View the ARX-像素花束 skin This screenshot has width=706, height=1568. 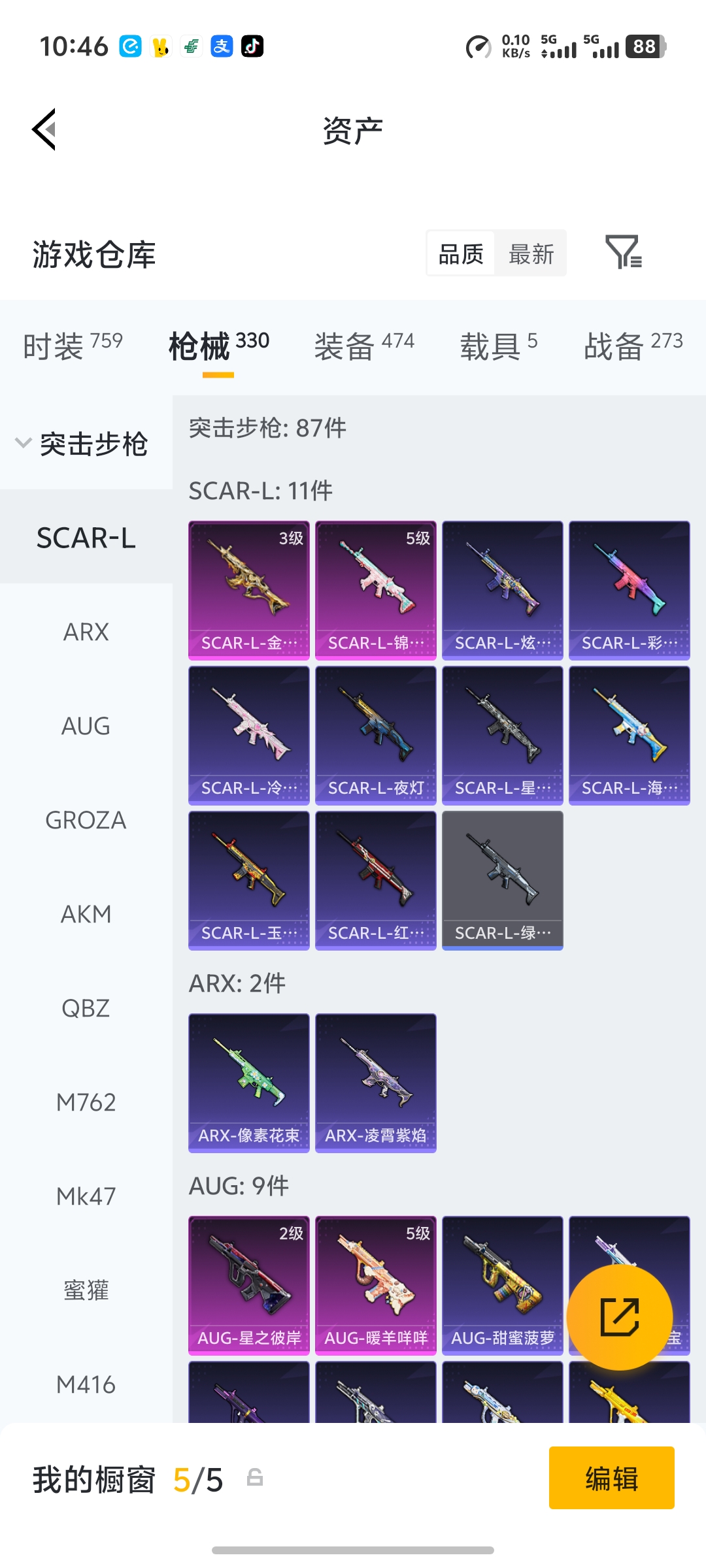[x=249, y=1083]
